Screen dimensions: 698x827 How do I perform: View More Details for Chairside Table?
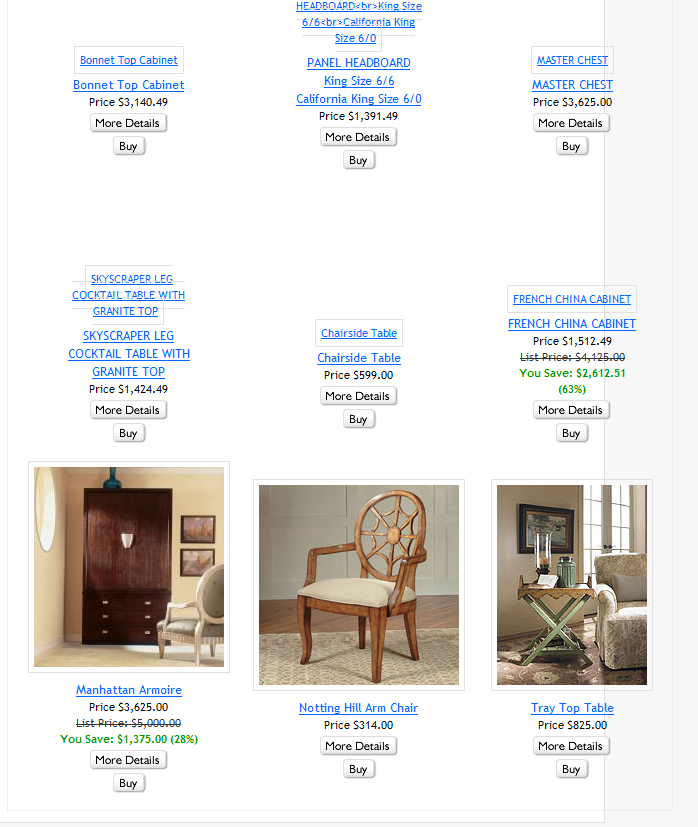coord(358,396)
